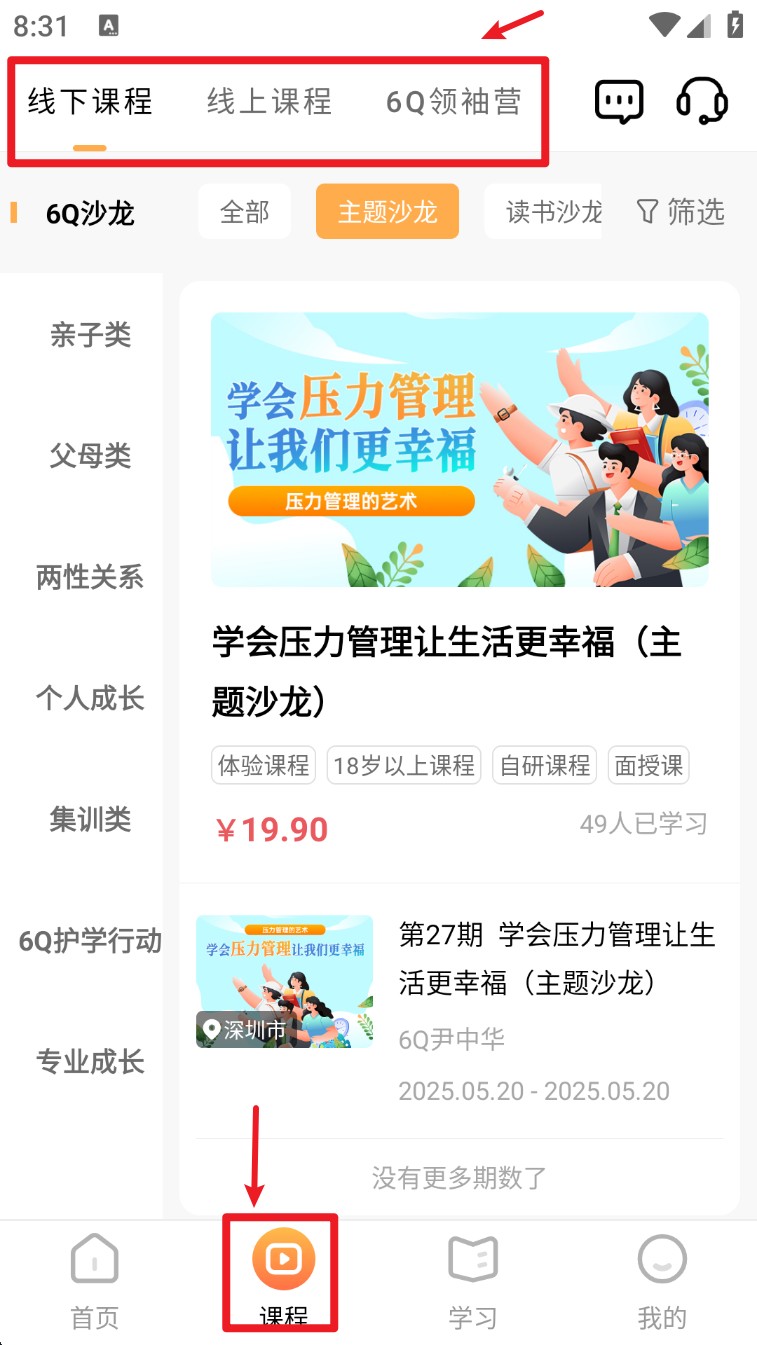
Task: Open the customer service headset icon
Action: point(701,101)
